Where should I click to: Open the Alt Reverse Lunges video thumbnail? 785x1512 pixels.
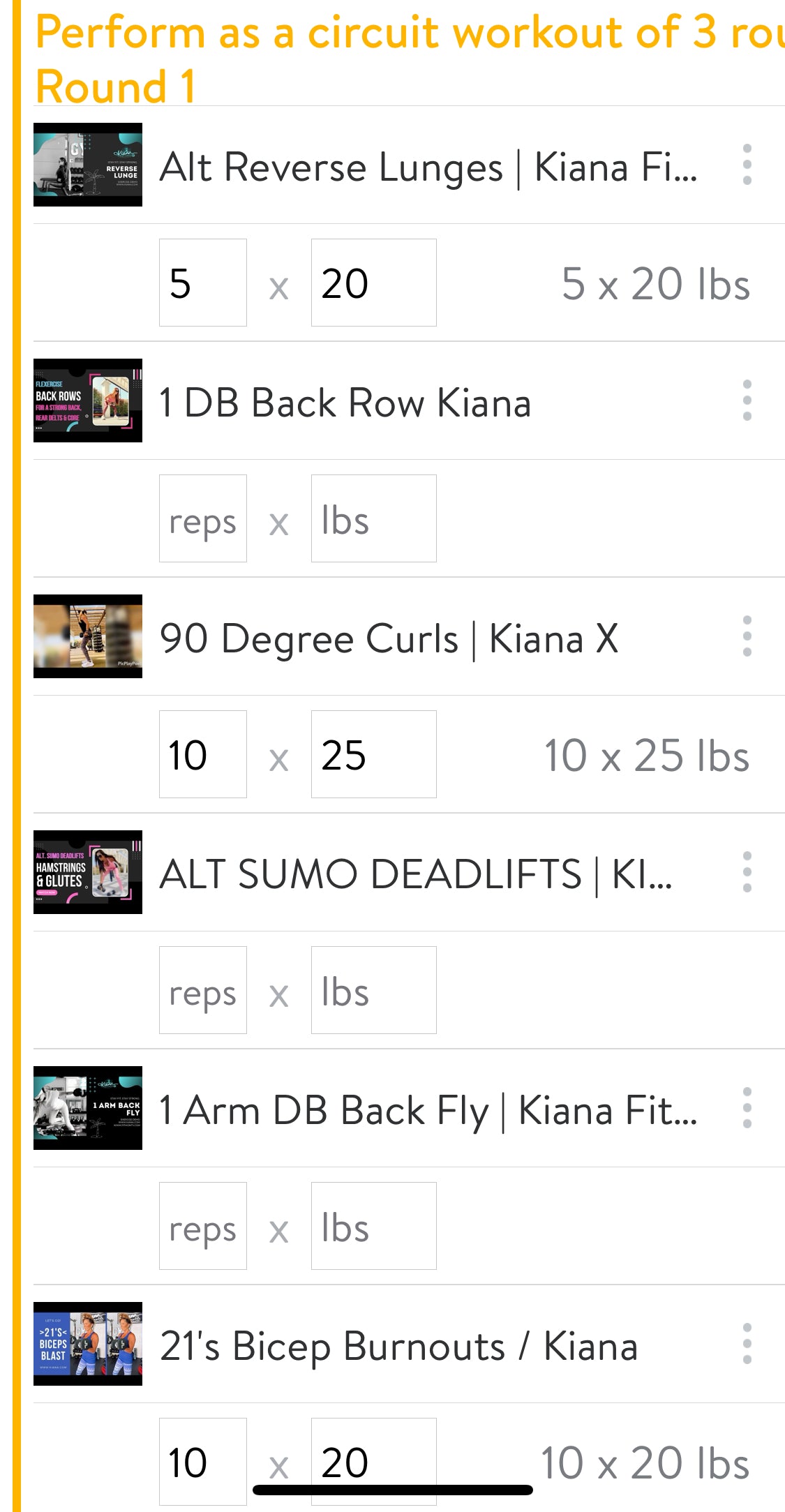(x=87, y=164)
